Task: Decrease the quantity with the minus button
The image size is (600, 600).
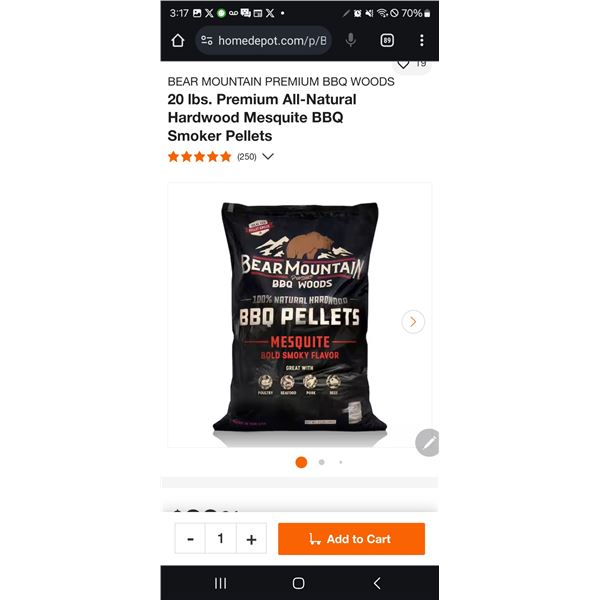Action: tap(190, 539)
